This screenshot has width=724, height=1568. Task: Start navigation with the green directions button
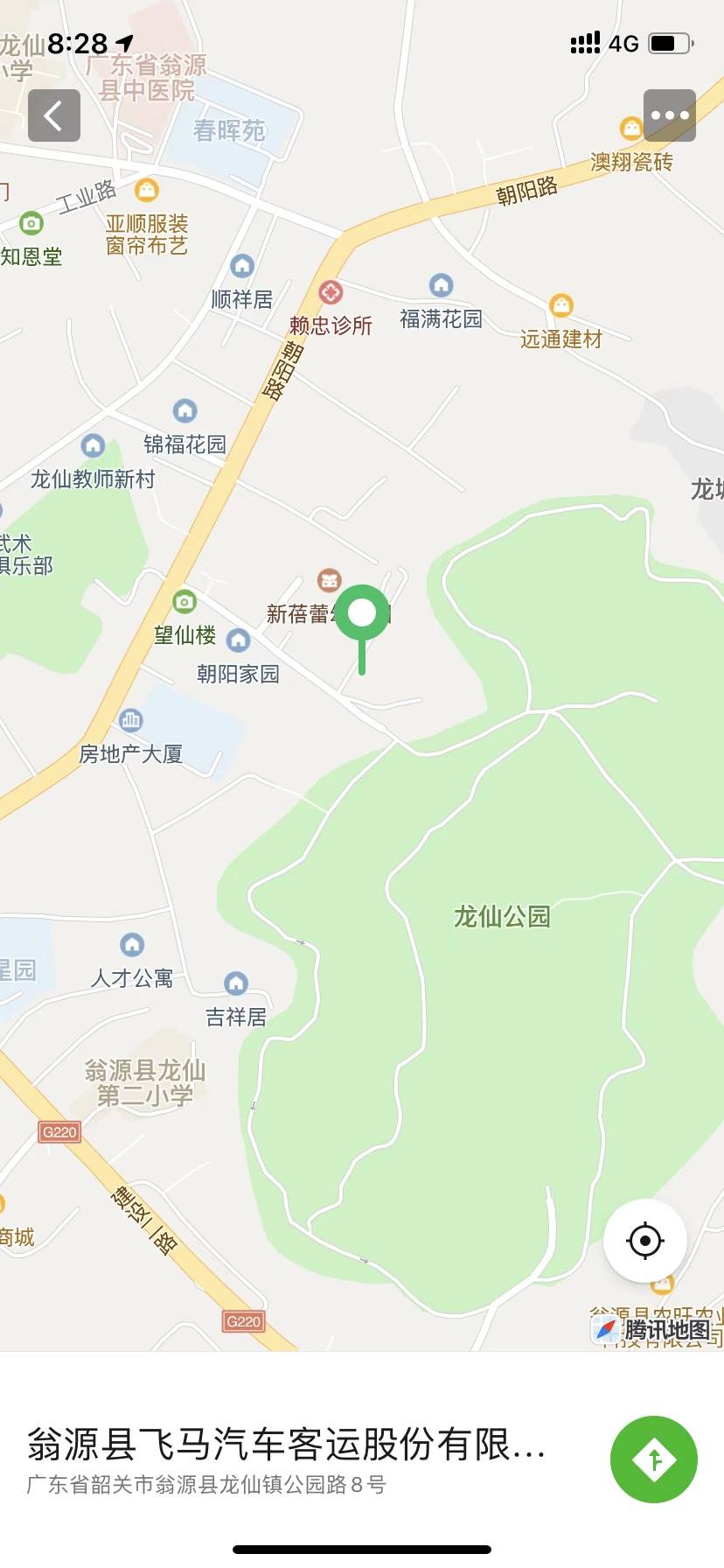(x=654, y=1459)
